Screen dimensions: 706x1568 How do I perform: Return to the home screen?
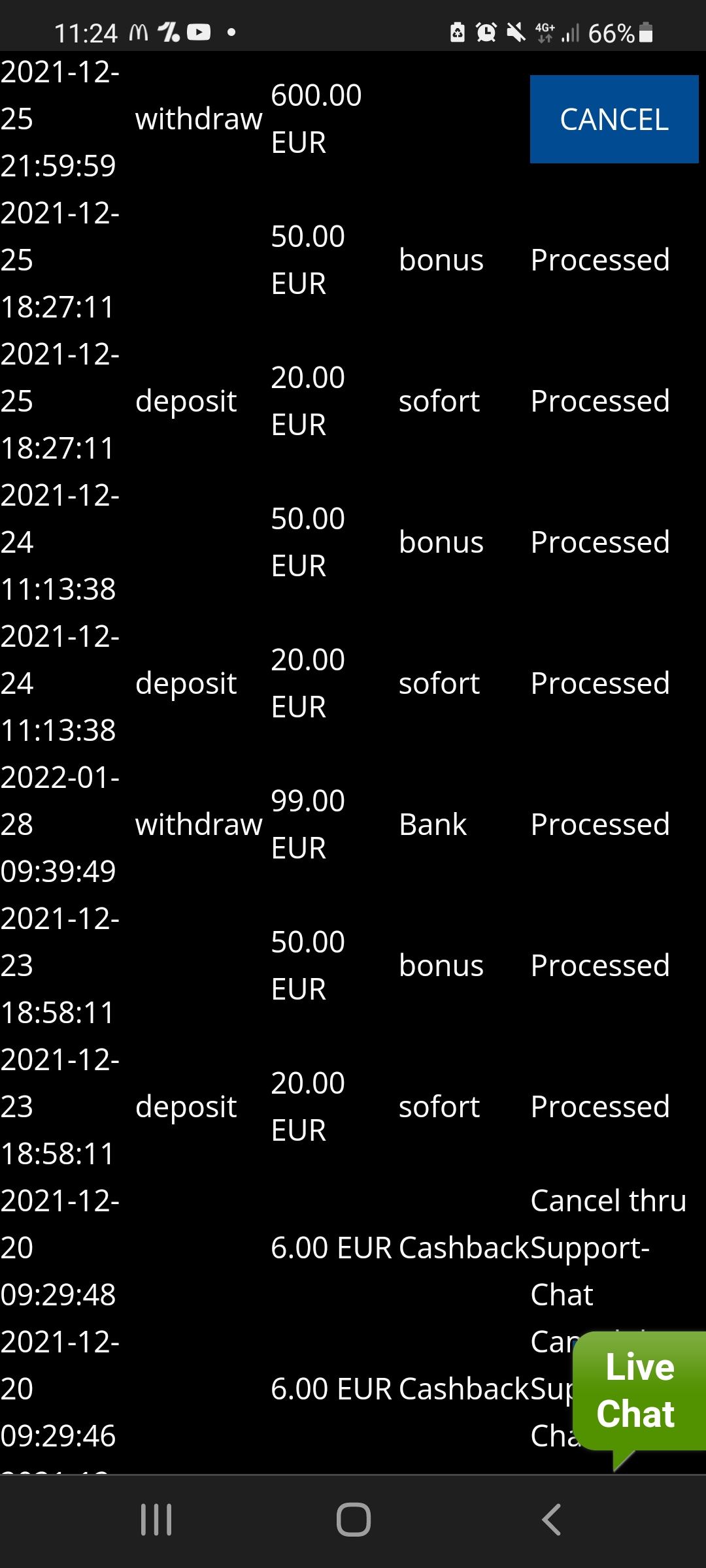pyautogui.click(x=353, y=1519)
